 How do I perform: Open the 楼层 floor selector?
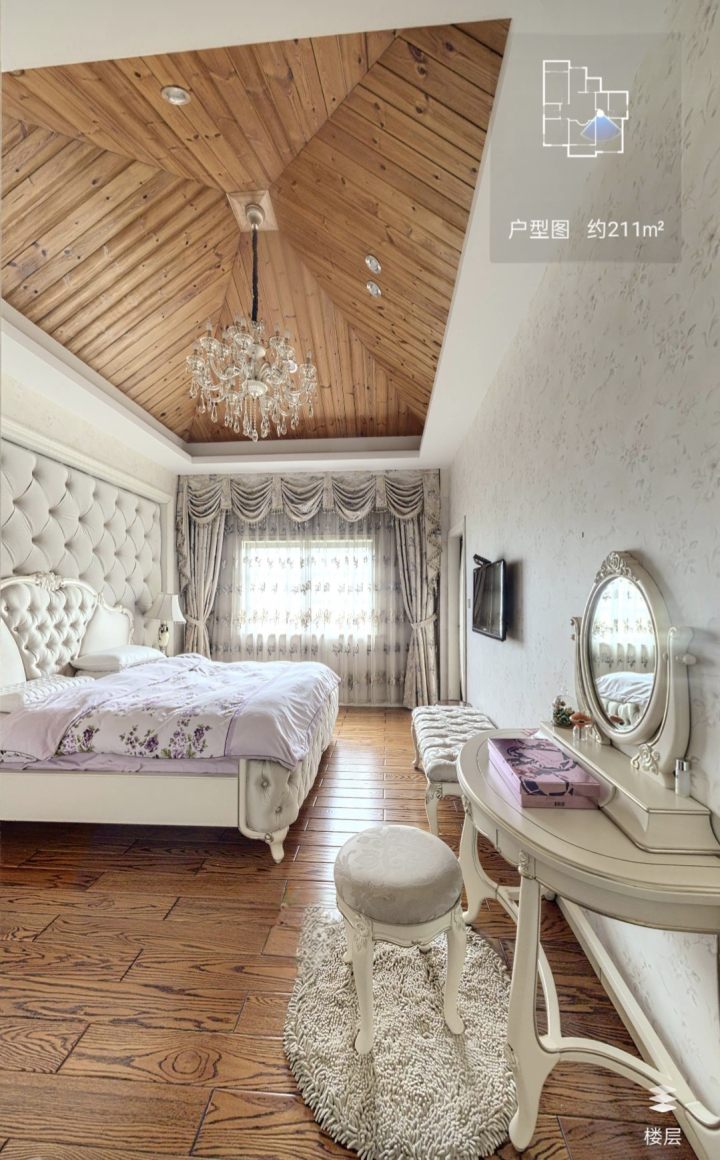[x=662, y=1113]
